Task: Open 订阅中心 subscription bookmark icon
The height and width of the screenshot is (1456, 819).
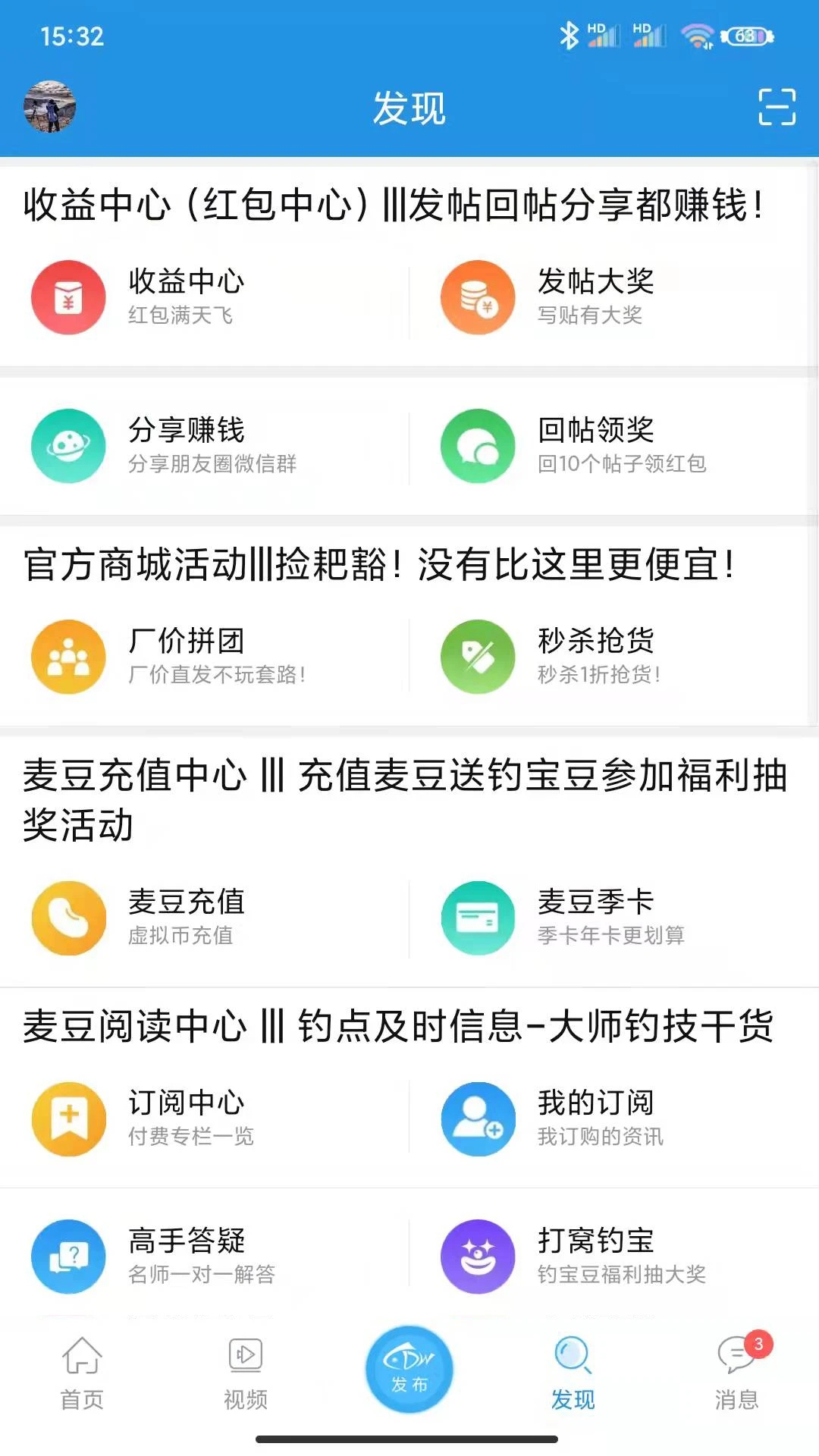Action: (x=67, y=1118)
